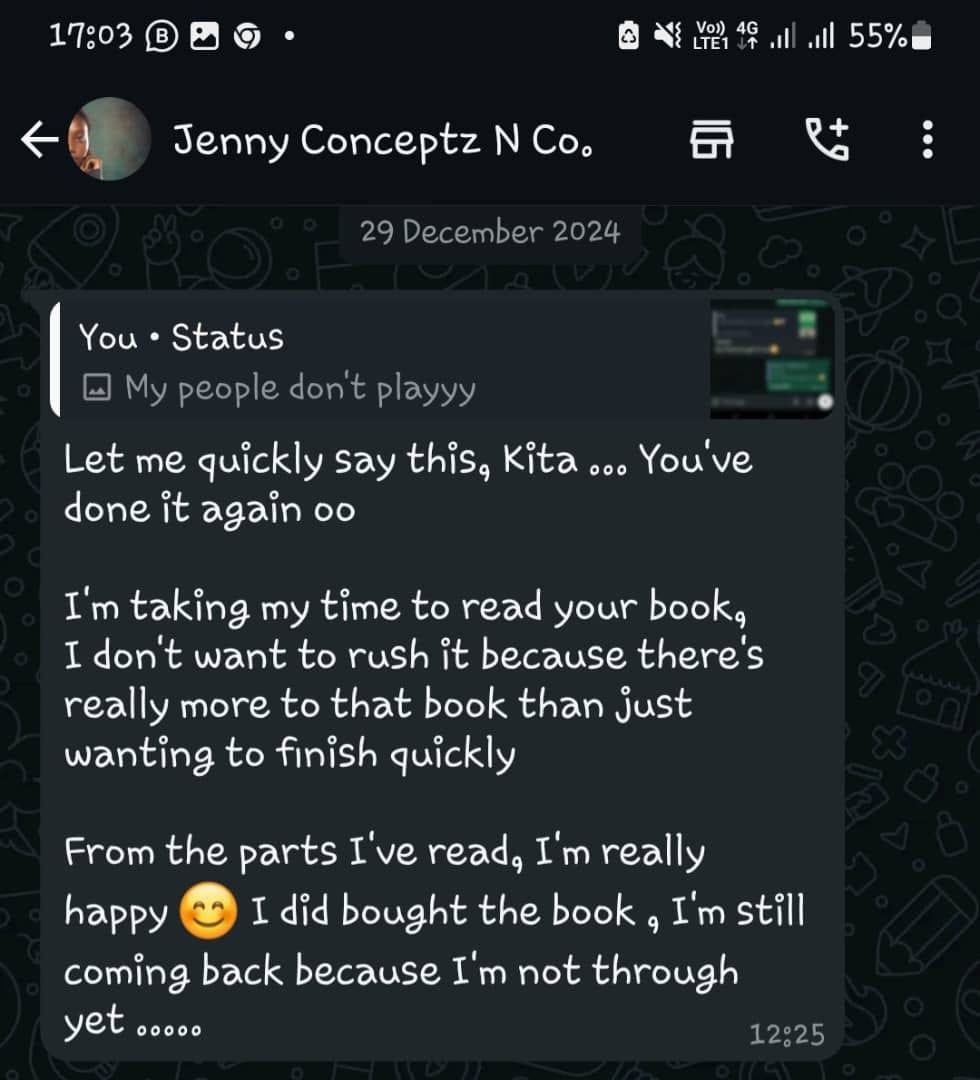
Task: View Jenny Conceptz profile photo
Action: click(x=110, y=141)
